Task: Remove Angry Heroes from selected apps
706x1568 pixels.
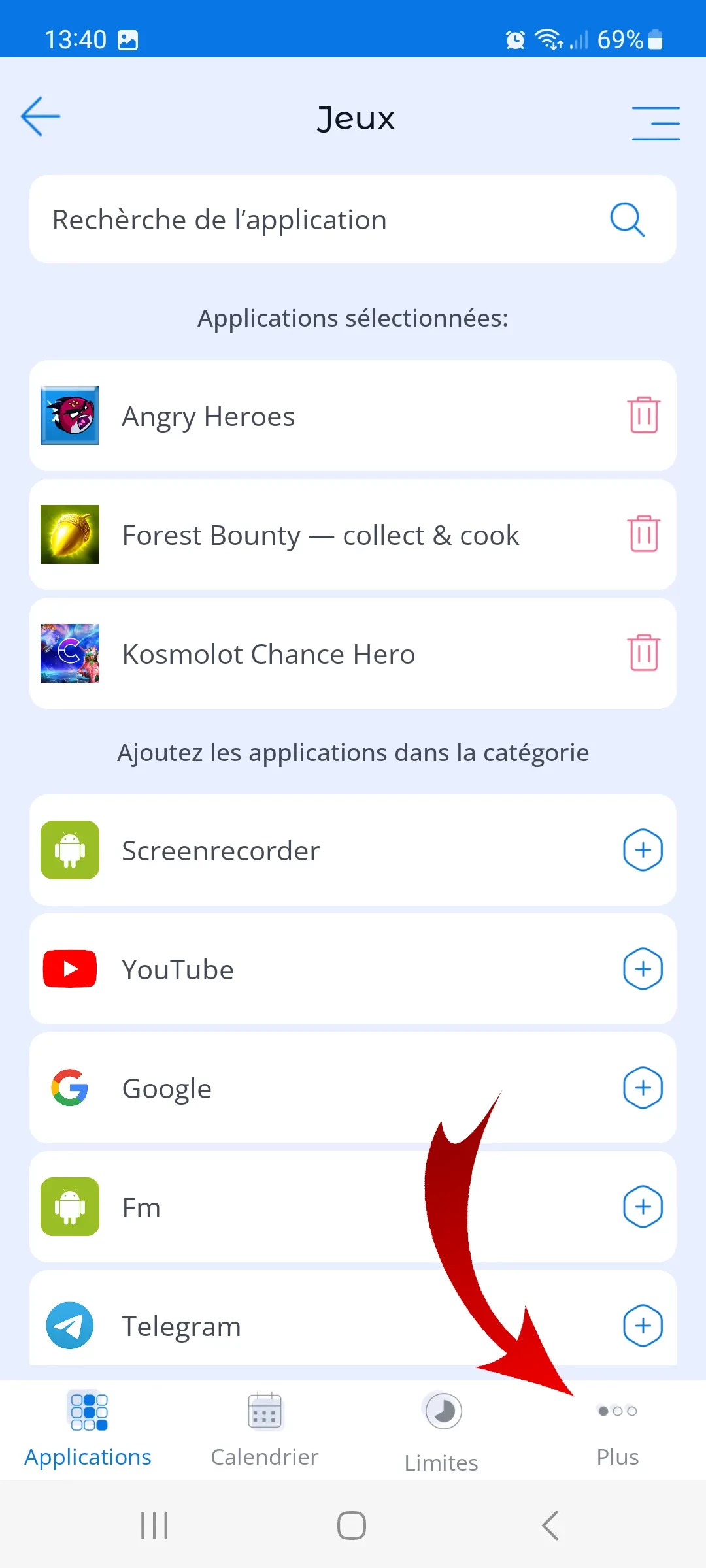Action: click(x=644, y=415)
